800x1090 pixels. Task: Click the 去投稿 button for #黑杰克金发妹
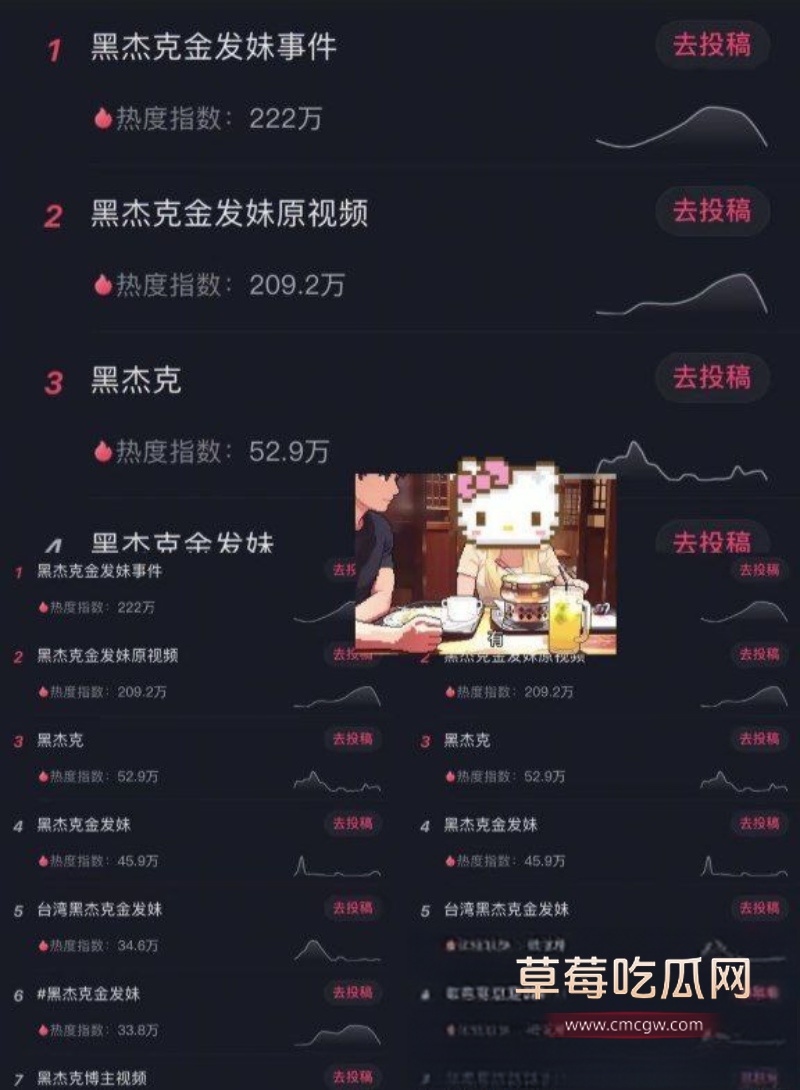(x=352, y=989)
